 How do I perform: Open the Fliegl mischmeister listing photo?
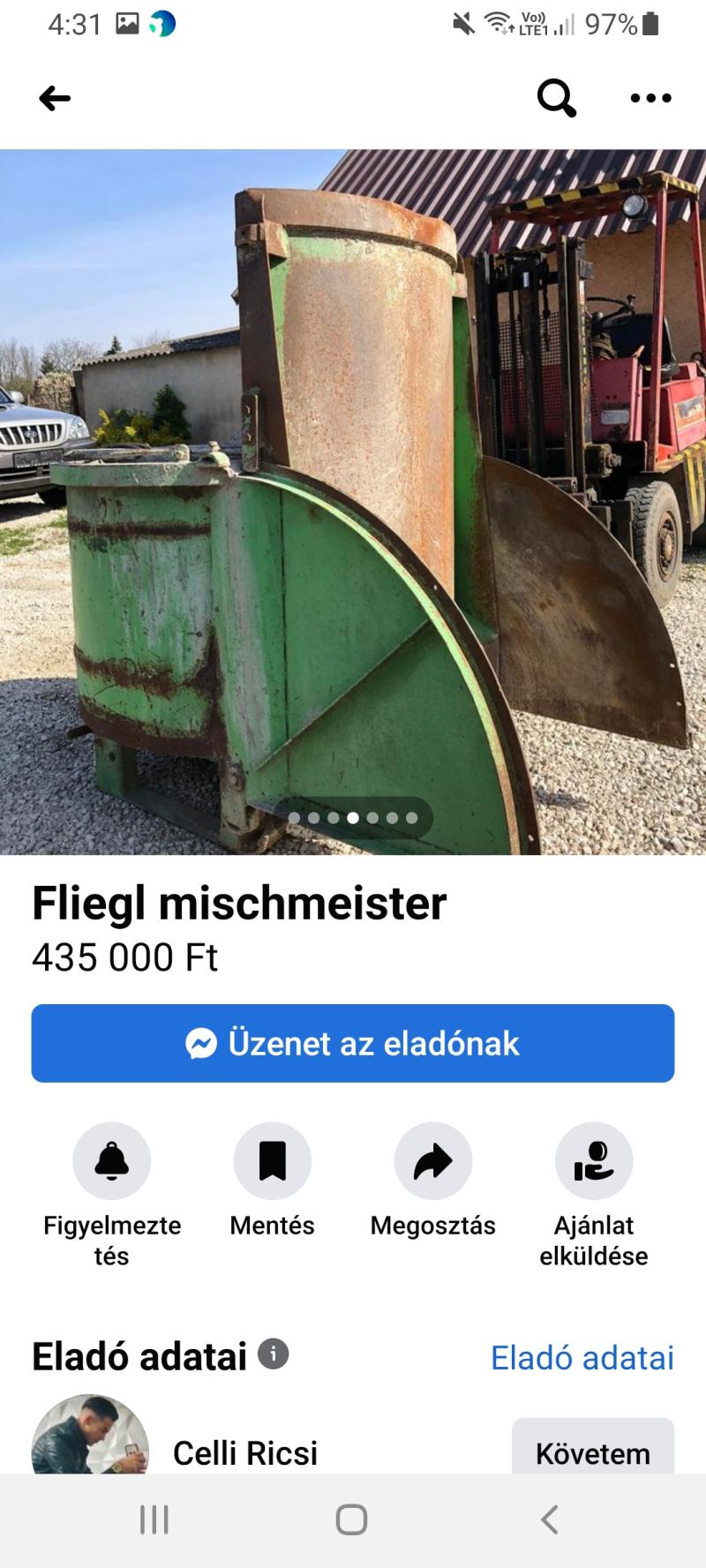353,501
